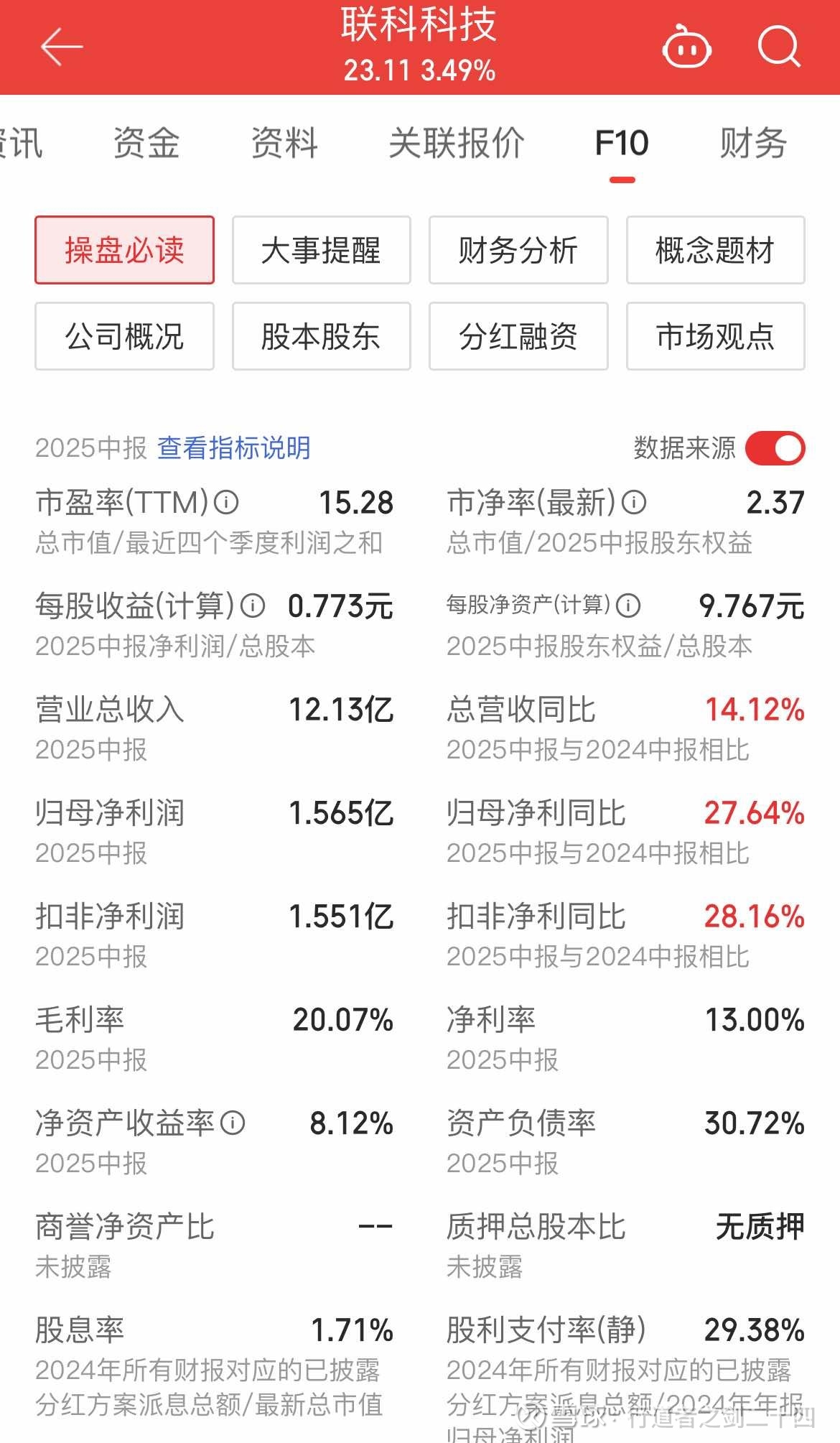
Task: Select the 市场观点 chip
Action: click(715, 336)
